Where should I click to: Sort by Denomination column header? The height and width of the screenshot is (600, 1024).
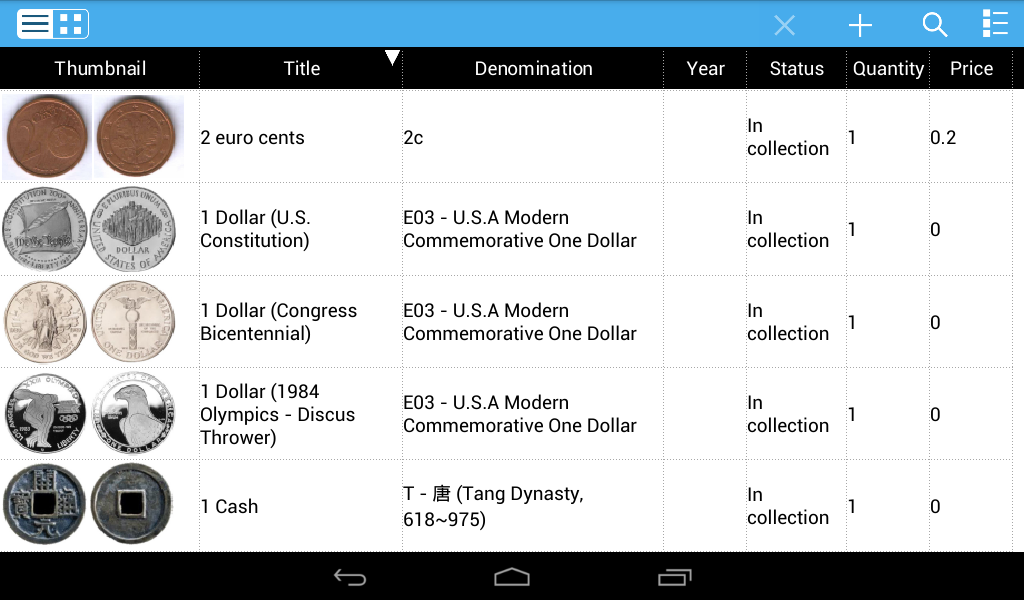point(533,69)
